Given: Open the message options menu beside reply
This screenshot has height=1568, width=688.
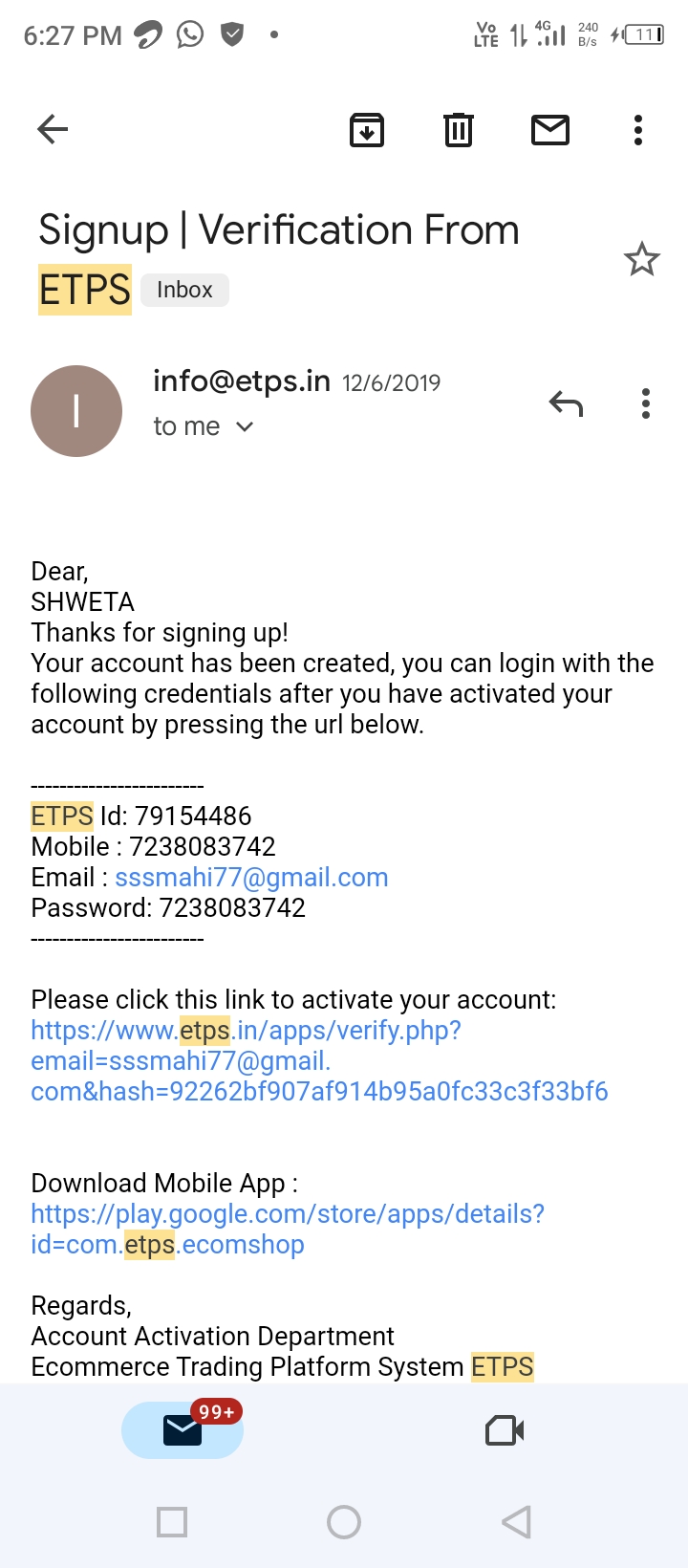Looking at the screenshot, I should (x=646, y=404).
